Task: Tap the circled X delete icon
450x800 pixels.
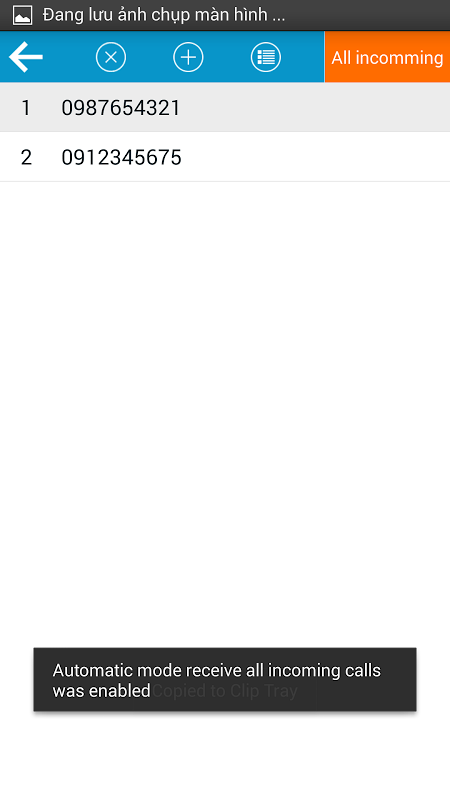Action: tap(111, 57)
